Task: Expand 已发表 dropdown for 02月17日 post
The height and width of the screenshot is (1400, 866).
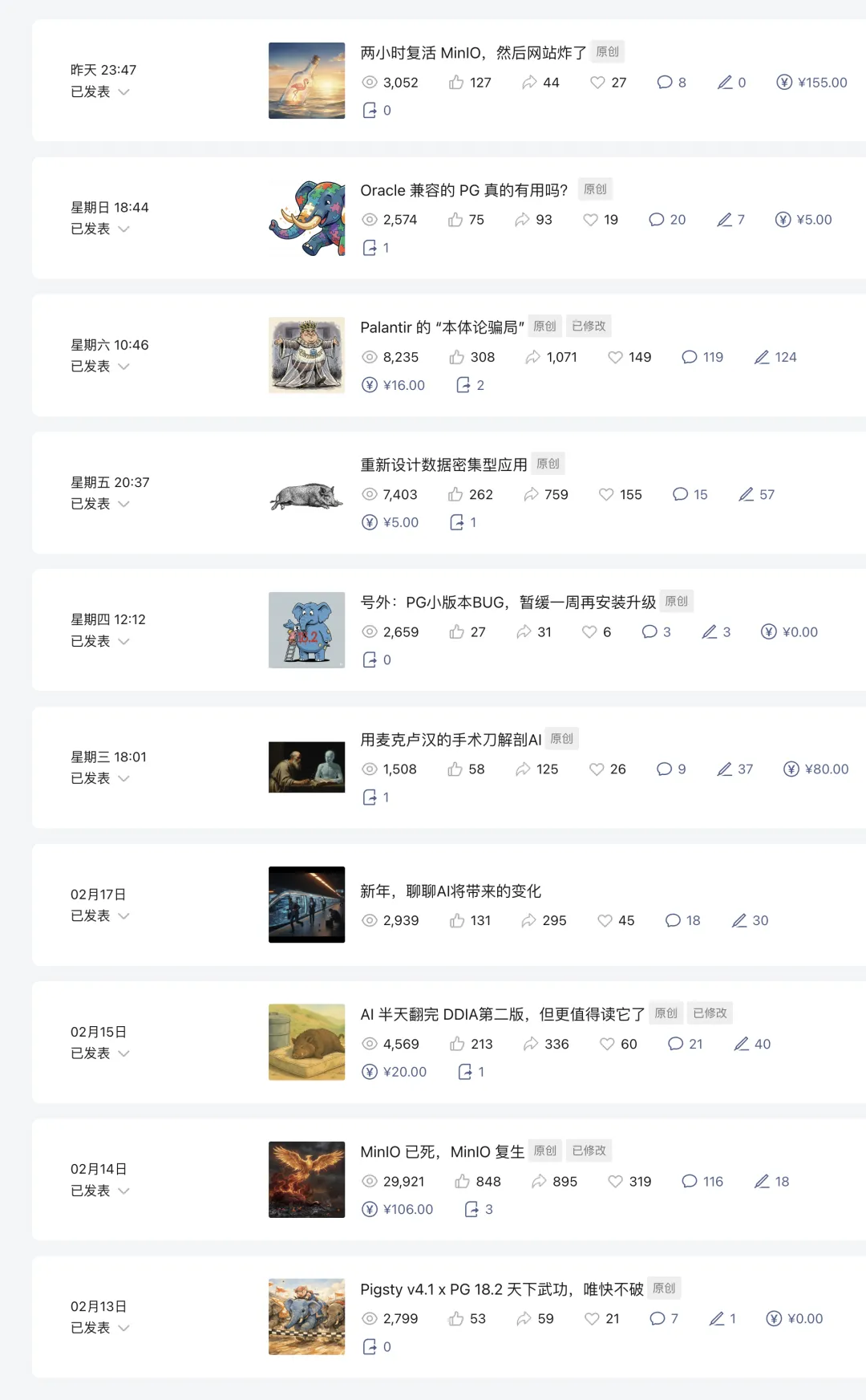Action: pos(123,916)
